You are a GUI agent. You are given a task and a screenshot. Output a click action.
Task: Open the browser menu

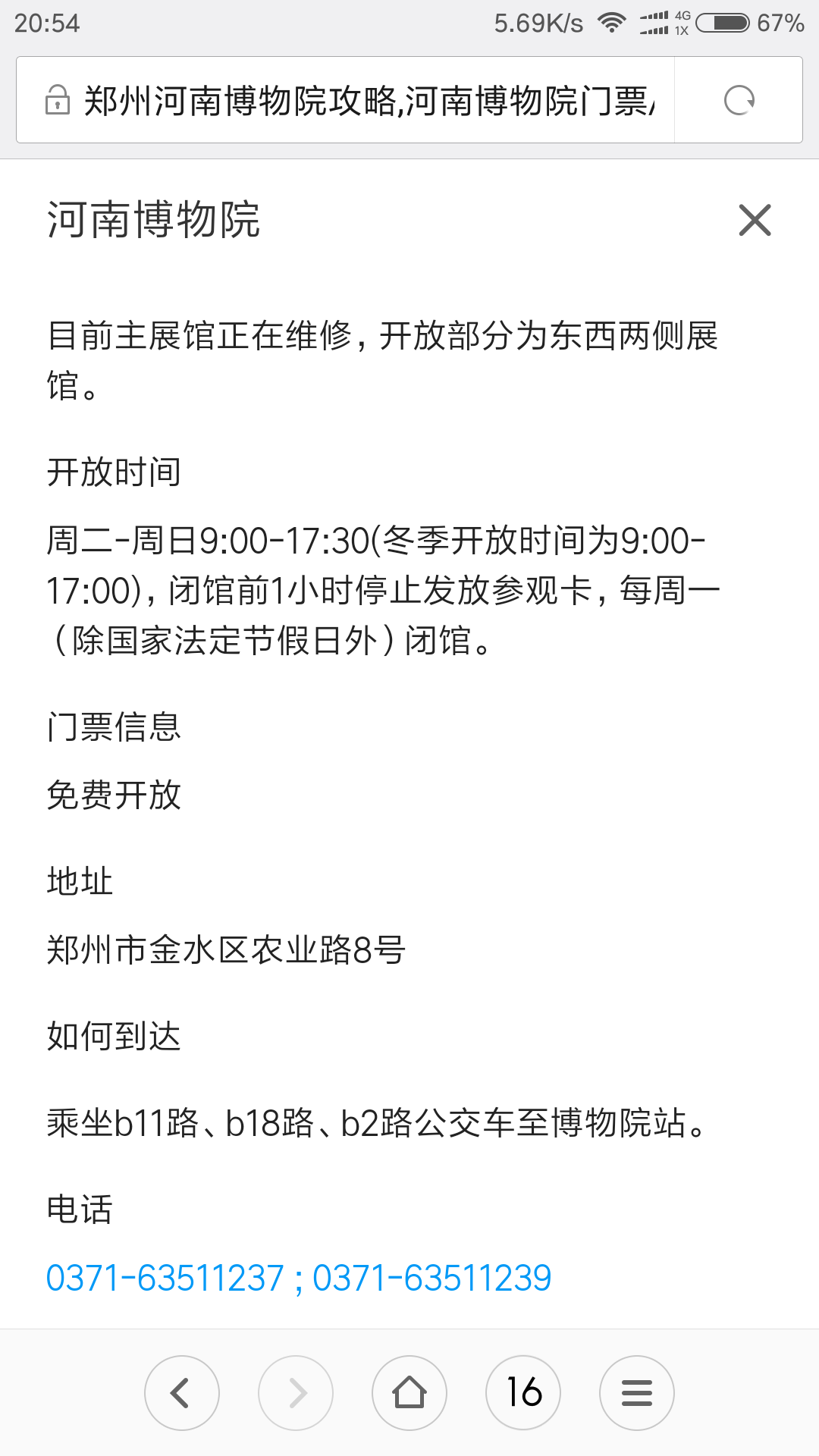click(637, 1393)
